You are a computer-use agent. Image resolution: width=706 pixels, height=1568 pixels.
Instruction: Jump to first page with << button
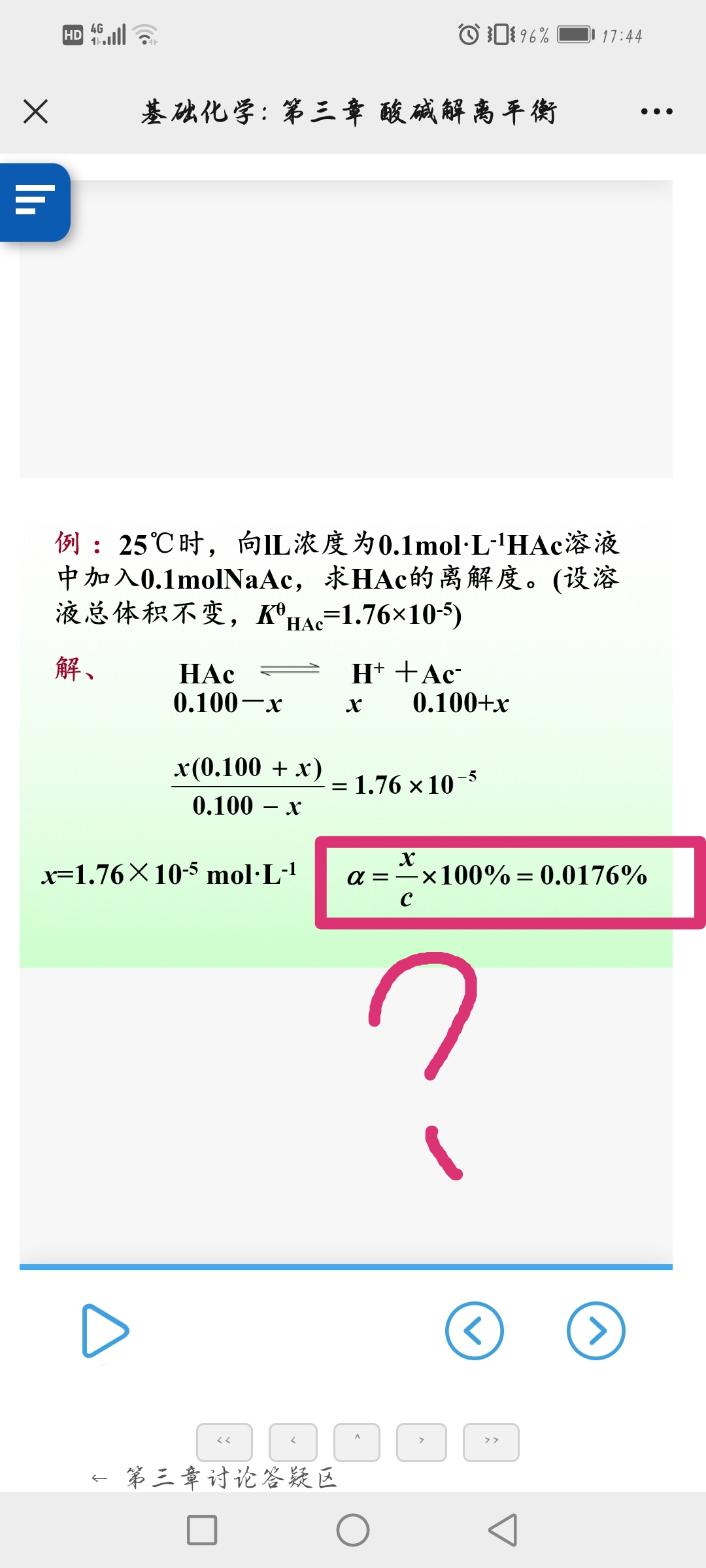click(x=224, y=1441)
